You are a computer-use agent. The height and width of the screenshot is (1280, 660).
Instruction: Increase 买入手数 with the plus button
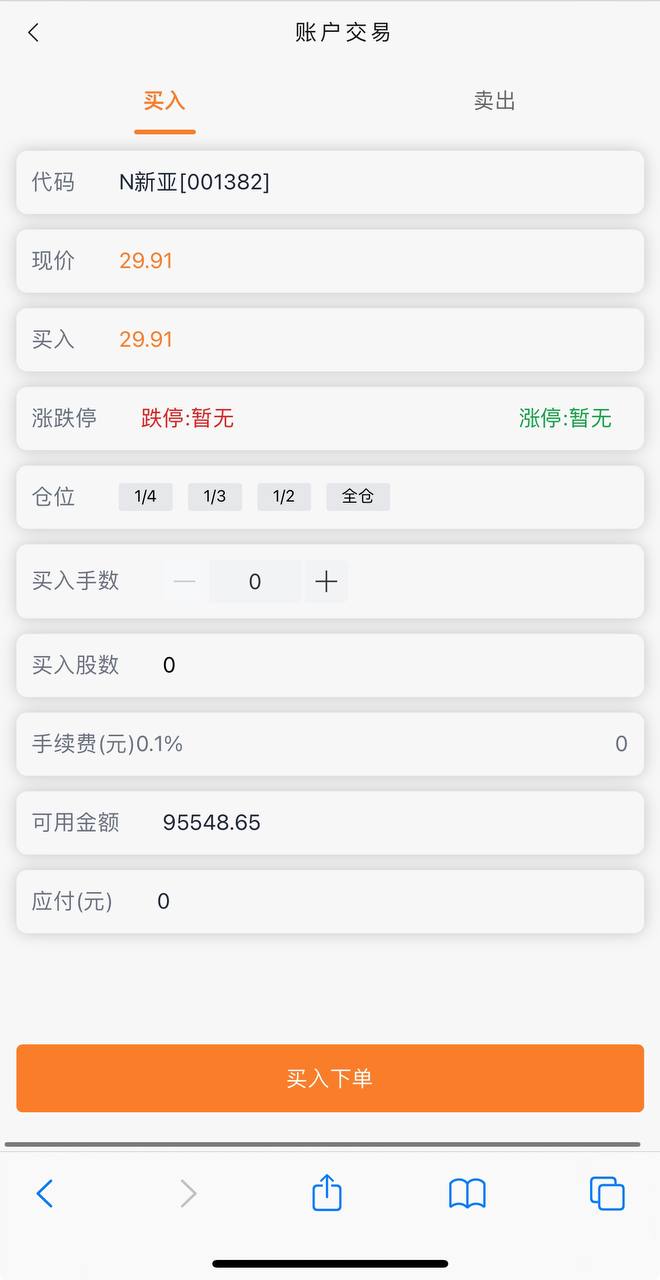click(326, 581)
